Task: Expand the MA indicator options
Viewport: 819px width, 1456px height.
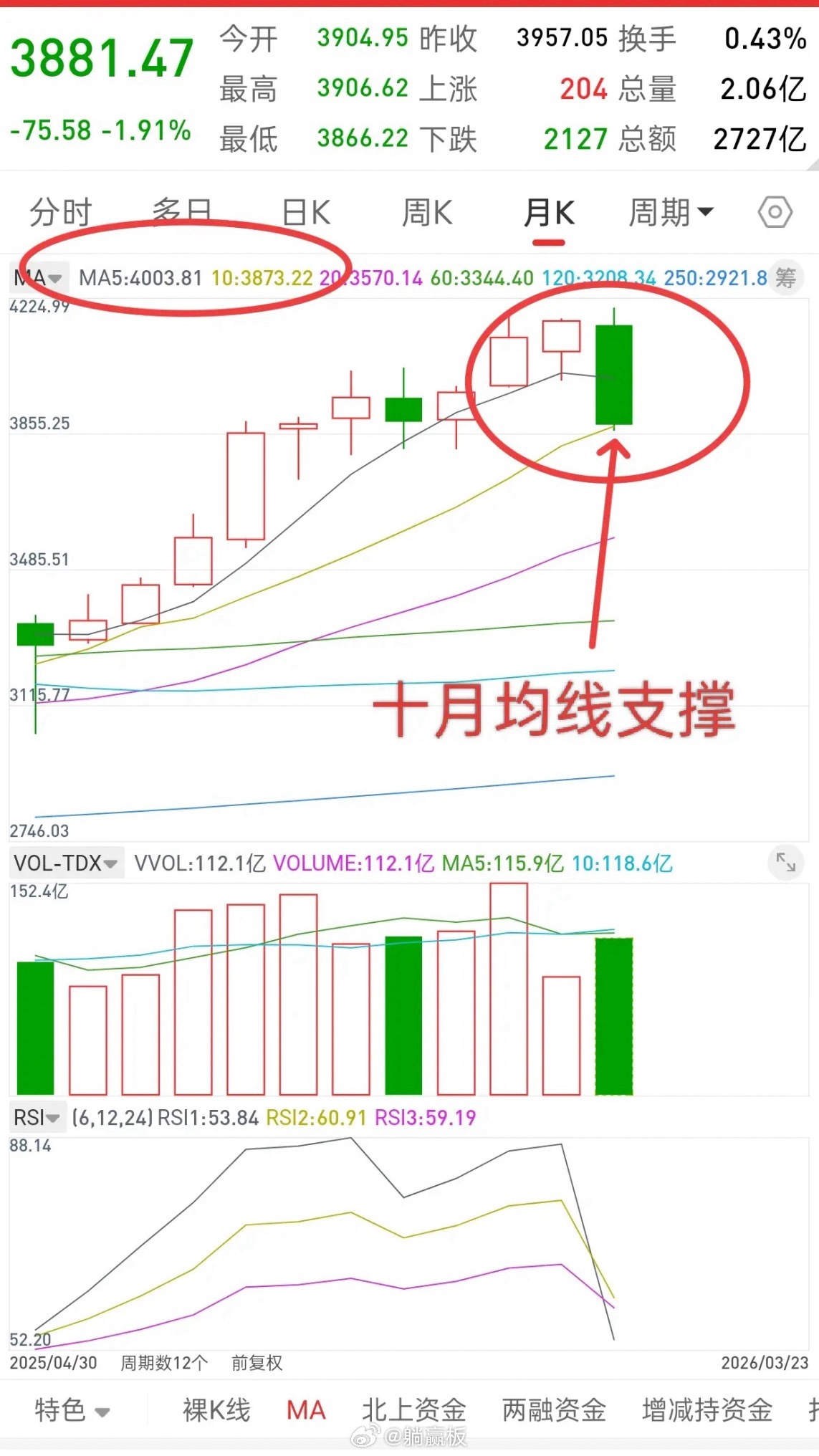Action: point(36,278)
